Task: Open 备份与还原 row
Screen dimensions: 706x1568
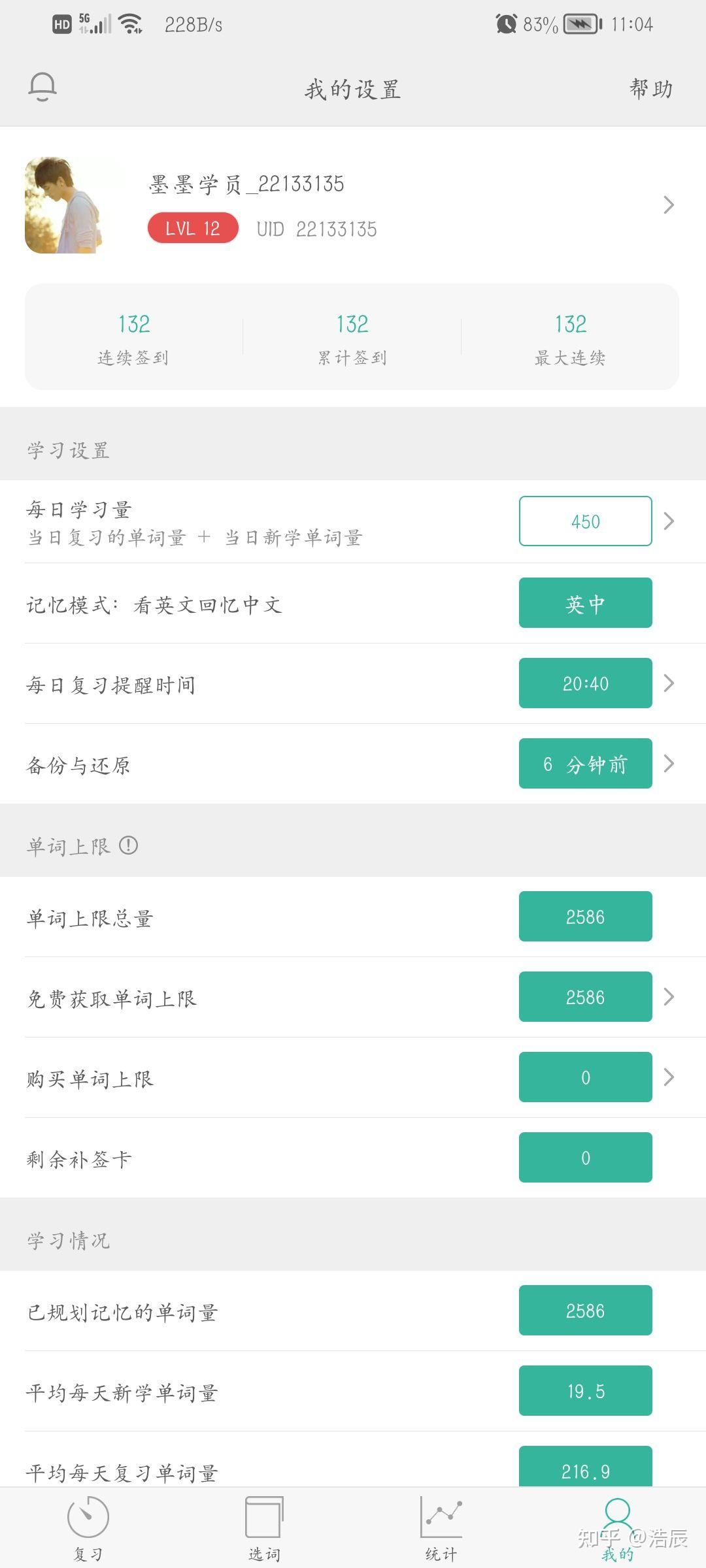Action: pyautogui.click(x=353, y=764)
